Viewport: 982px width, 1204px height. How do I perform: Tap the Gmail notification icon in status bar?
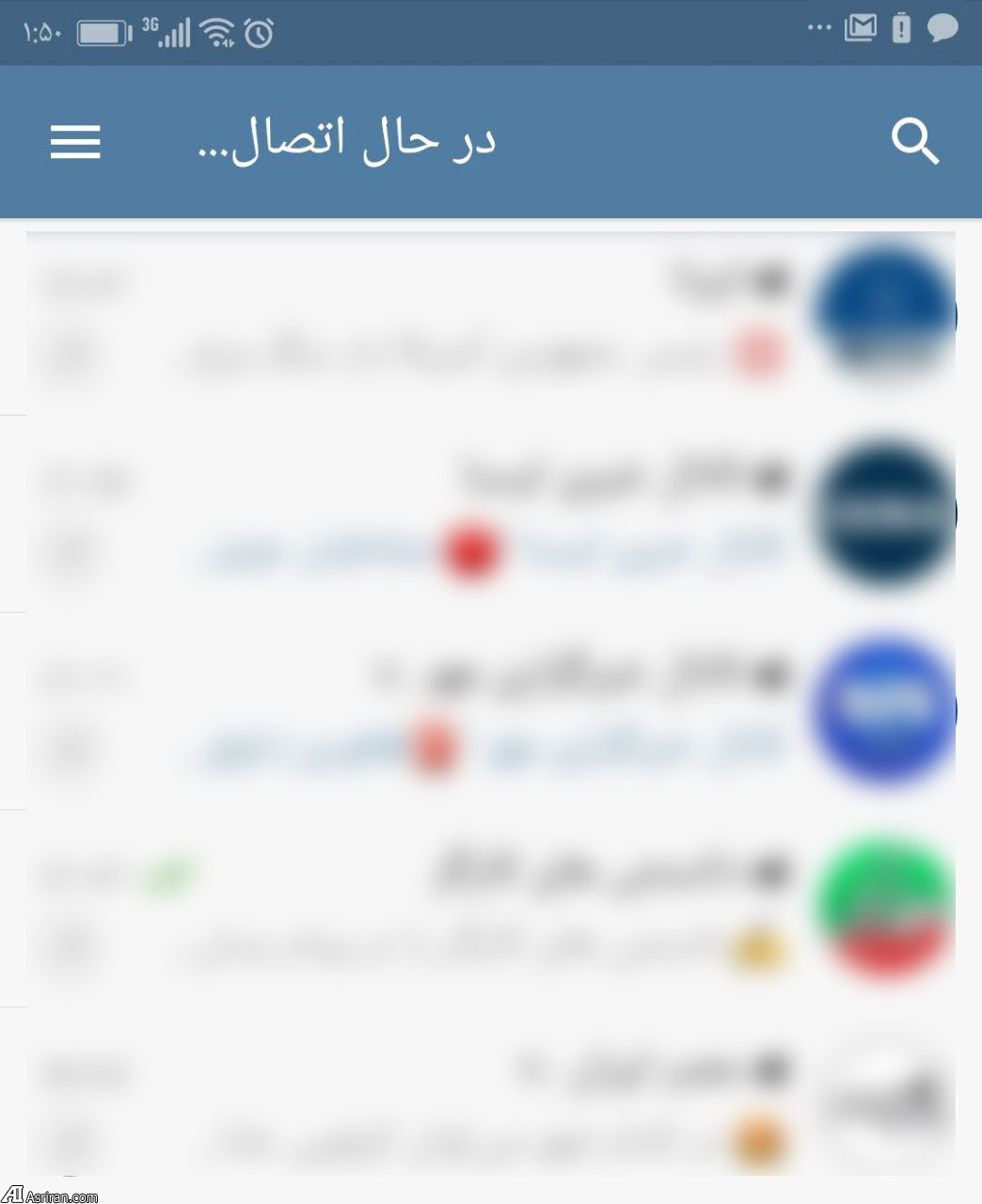coord(861,28)
